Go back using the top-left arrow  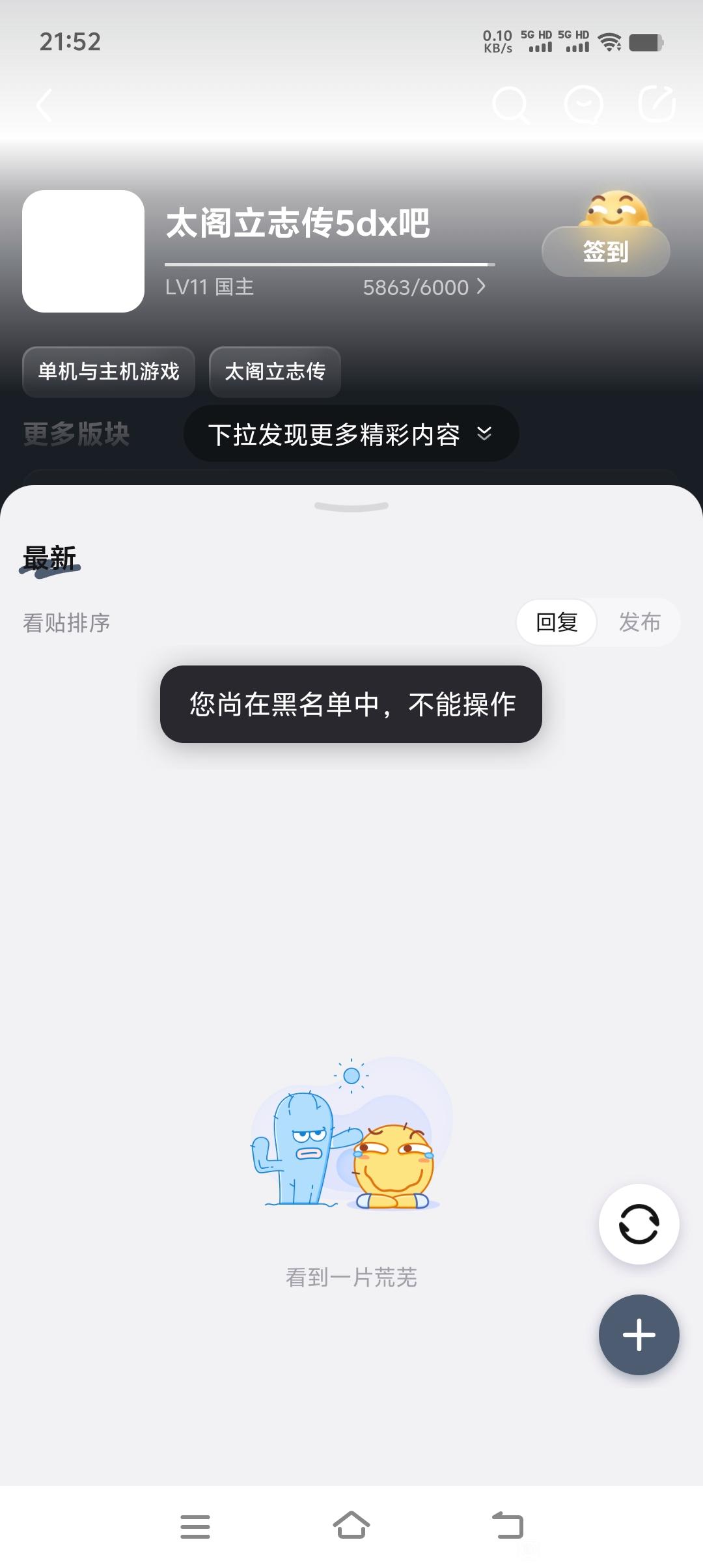(44, 105)
